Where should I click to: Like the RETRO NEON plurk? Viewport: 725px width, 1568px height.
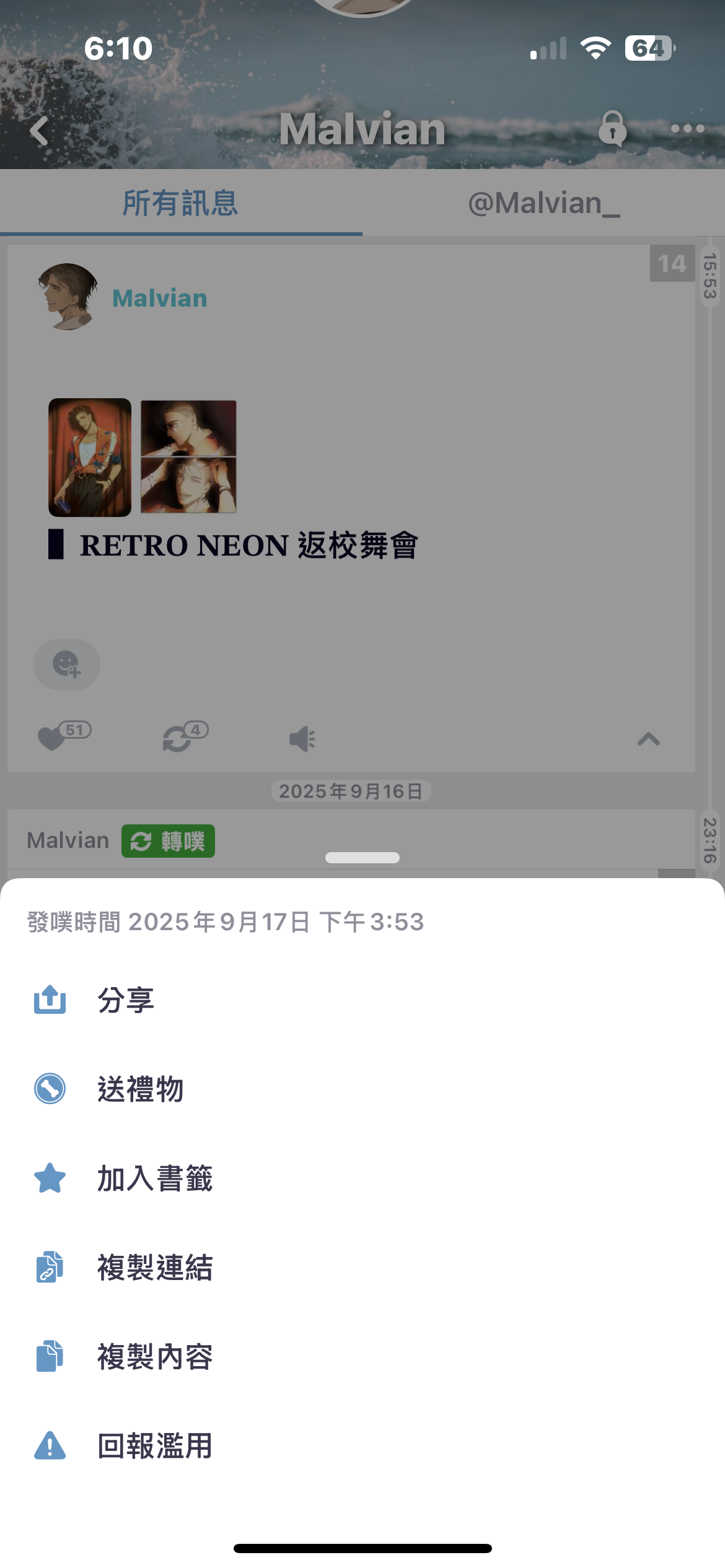(53, 738)
